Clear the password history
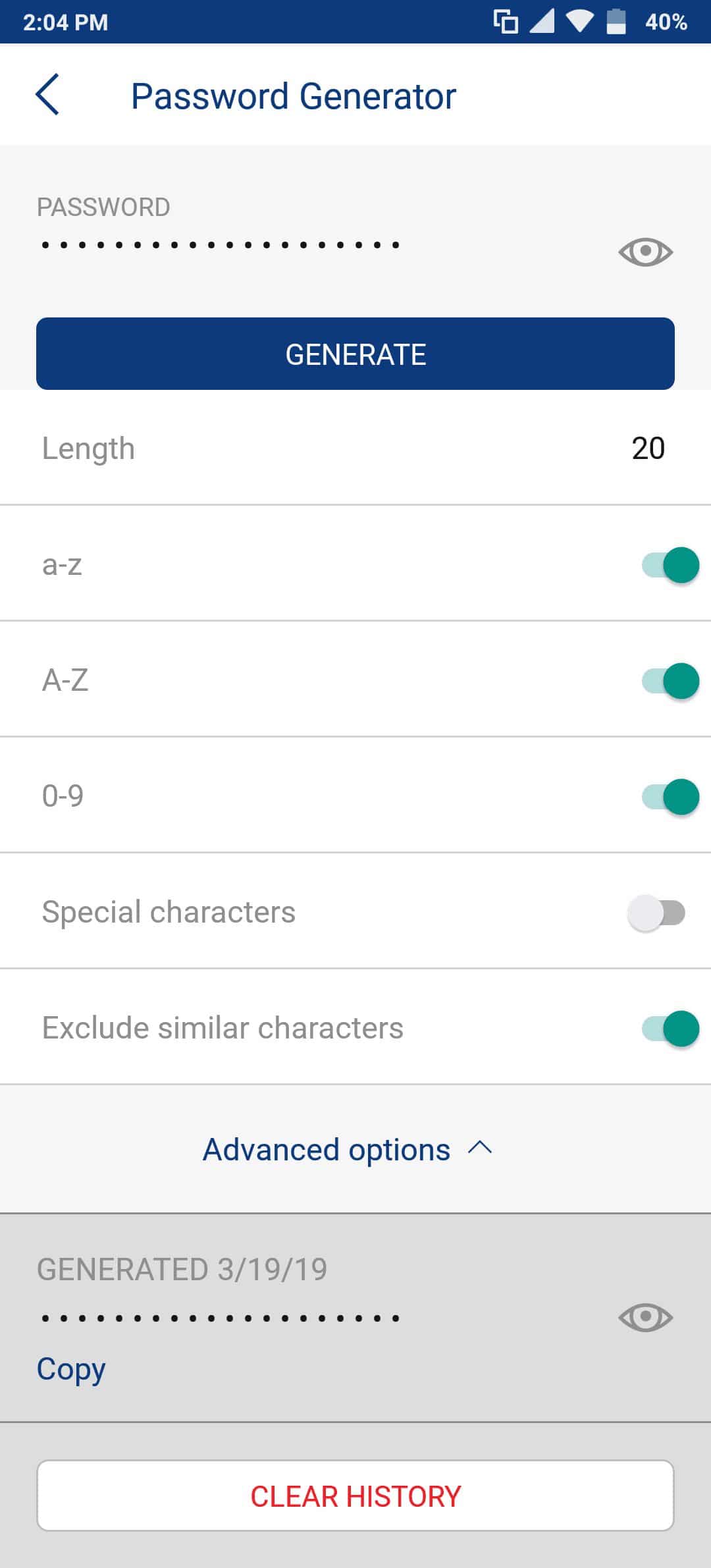 coord(355,1496)
